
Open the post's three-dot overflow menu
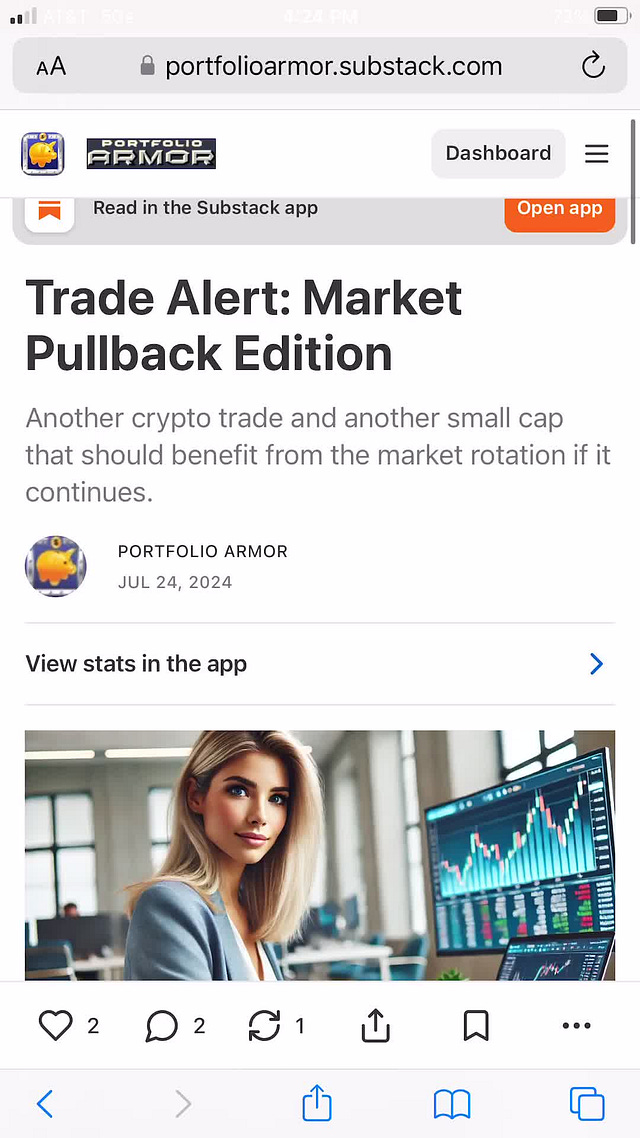pyautogui.click(x=577, y=1025)
